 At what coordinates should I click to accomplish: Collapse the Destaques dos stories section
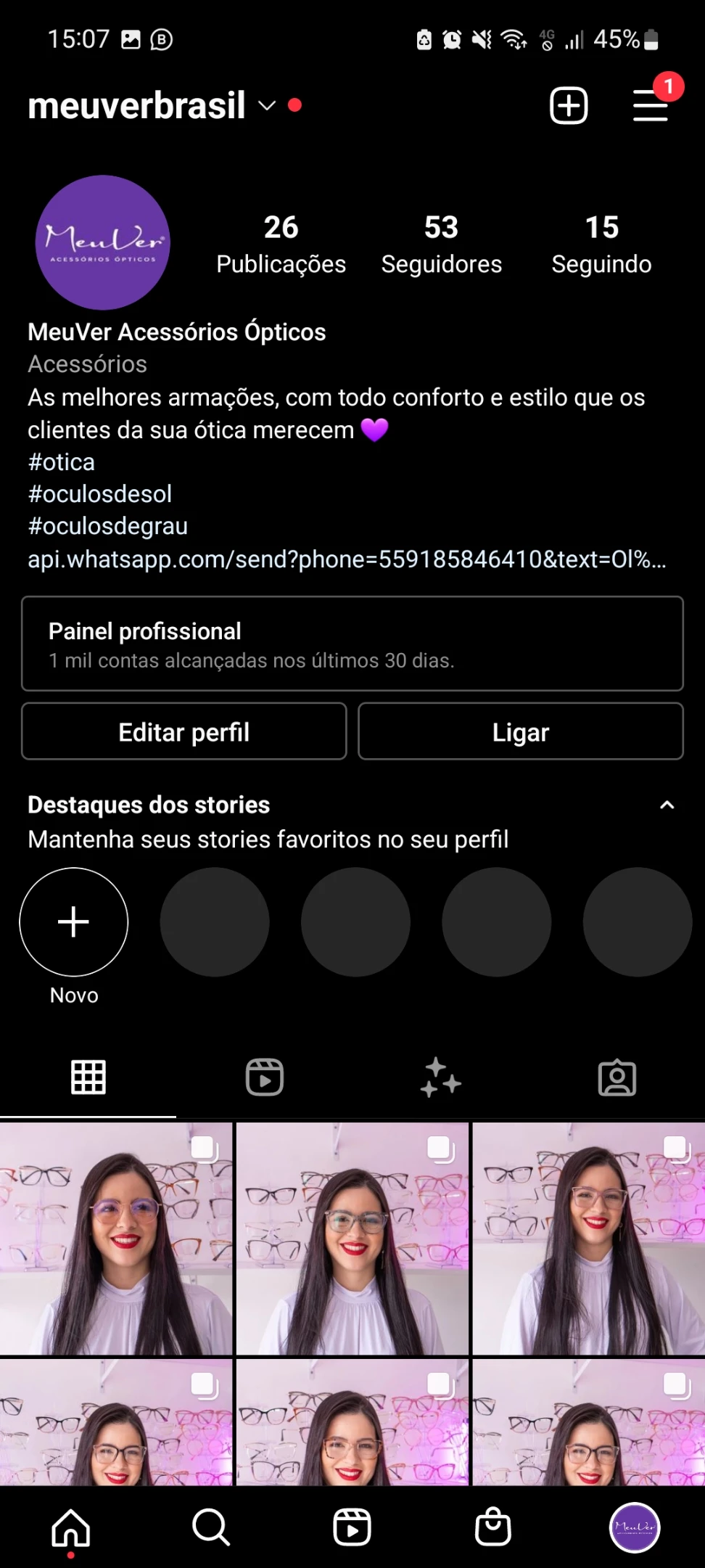667,805
